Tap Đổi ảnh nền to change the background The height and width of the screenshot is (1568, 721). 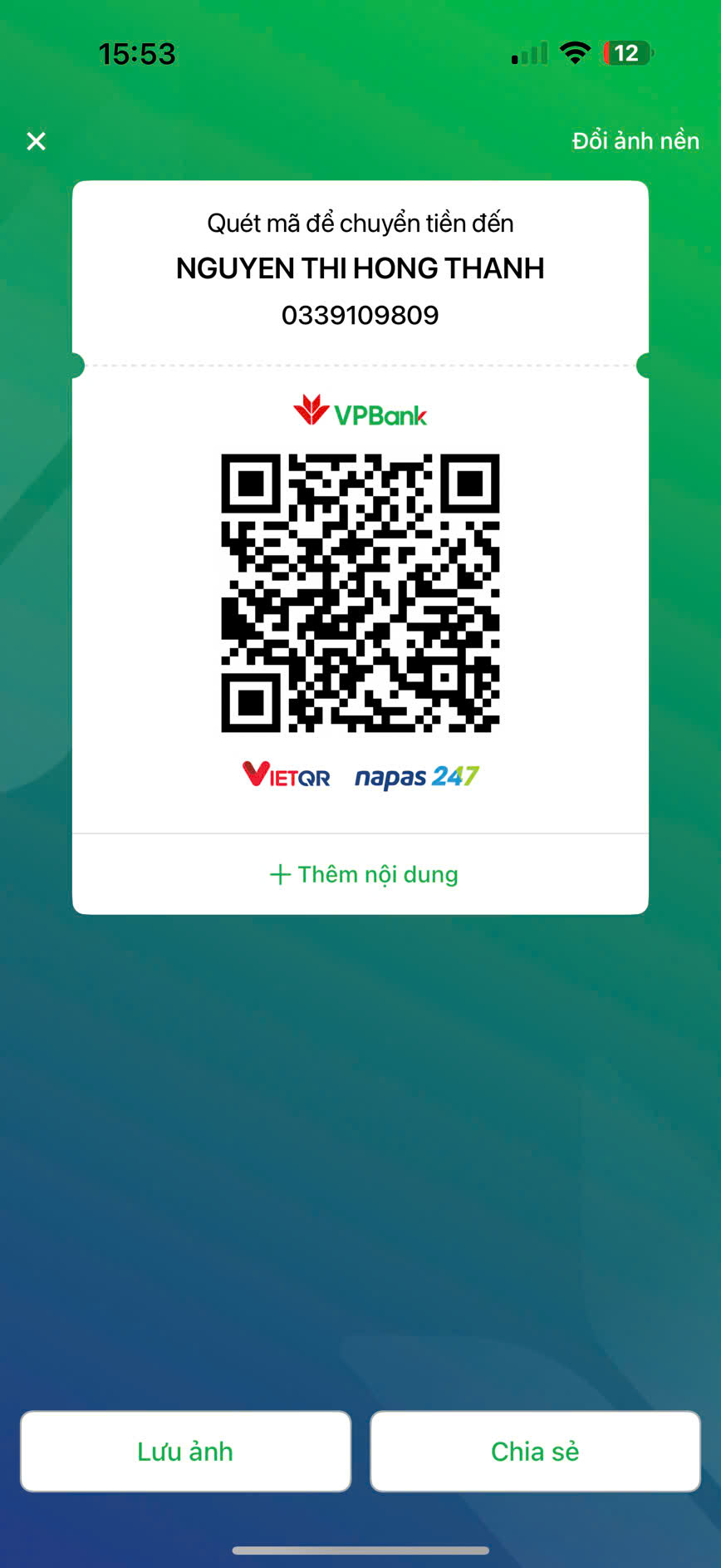(x=635, y=141)
